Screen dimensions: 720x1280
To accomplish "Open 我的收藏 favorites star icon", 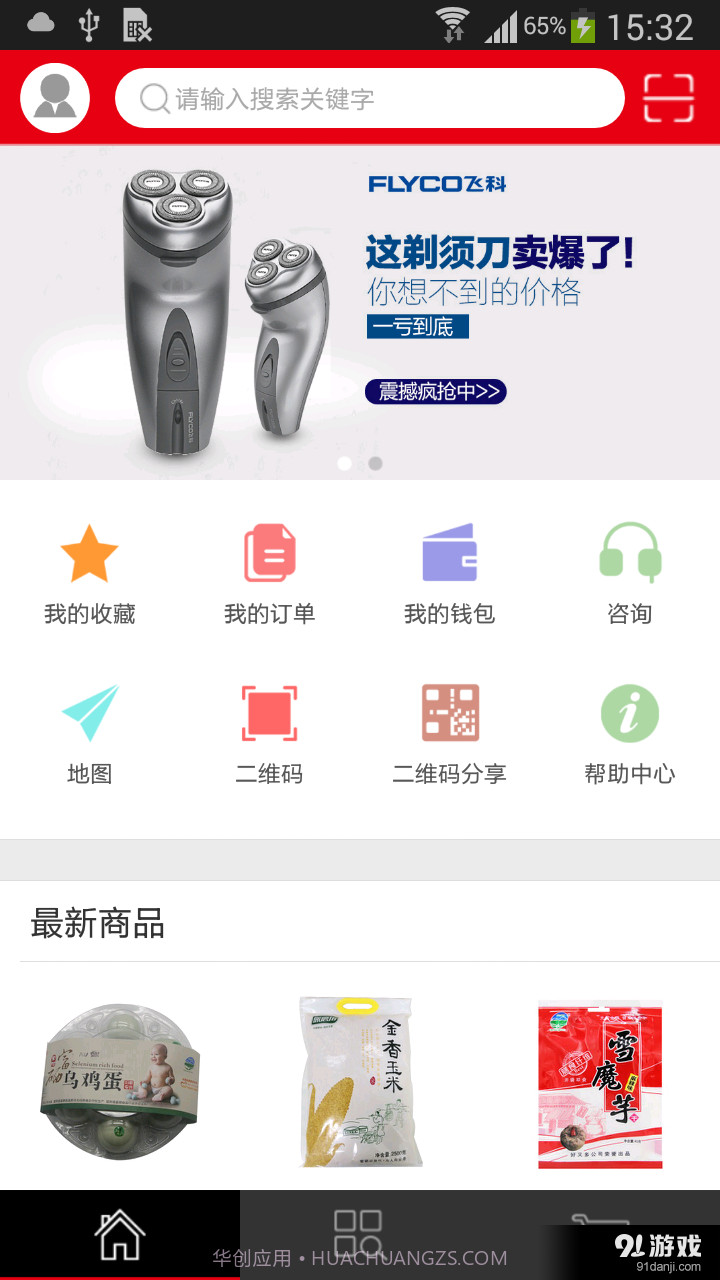I will coord(90,553).
